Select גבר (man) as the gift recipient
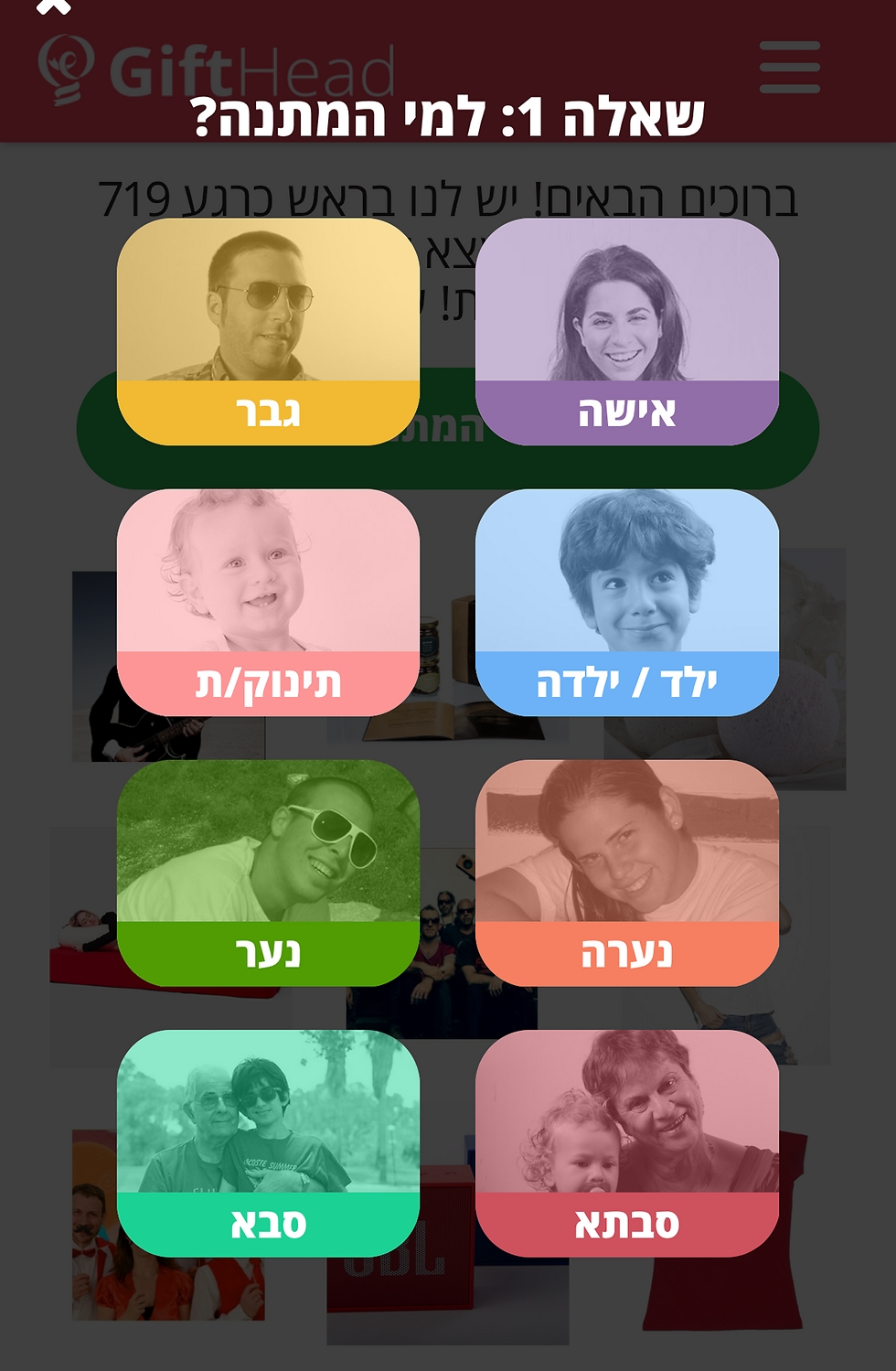 click(268, 331)
